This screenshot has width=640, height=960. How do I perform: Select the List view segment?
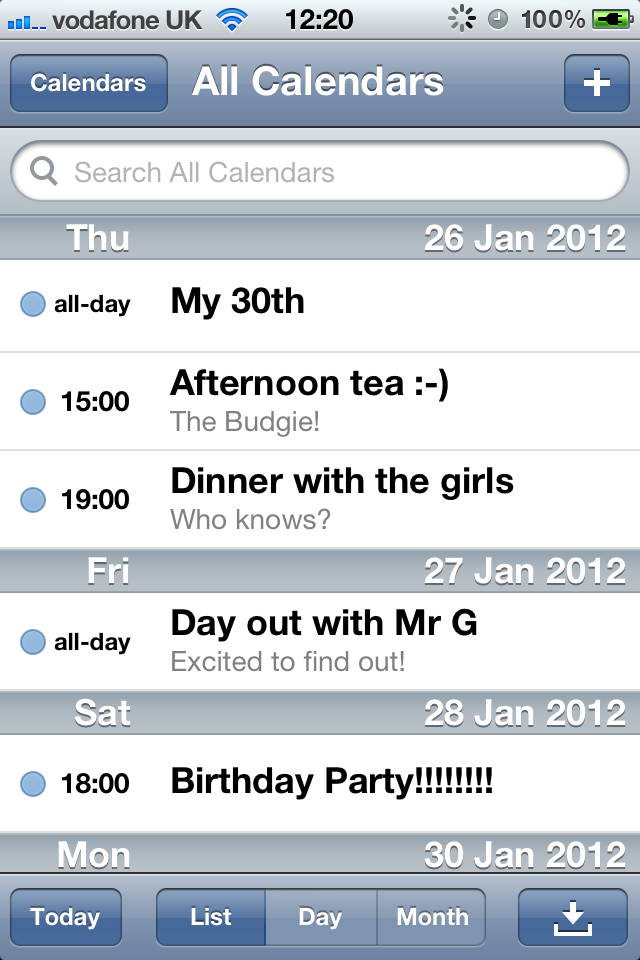click(211, 917)
